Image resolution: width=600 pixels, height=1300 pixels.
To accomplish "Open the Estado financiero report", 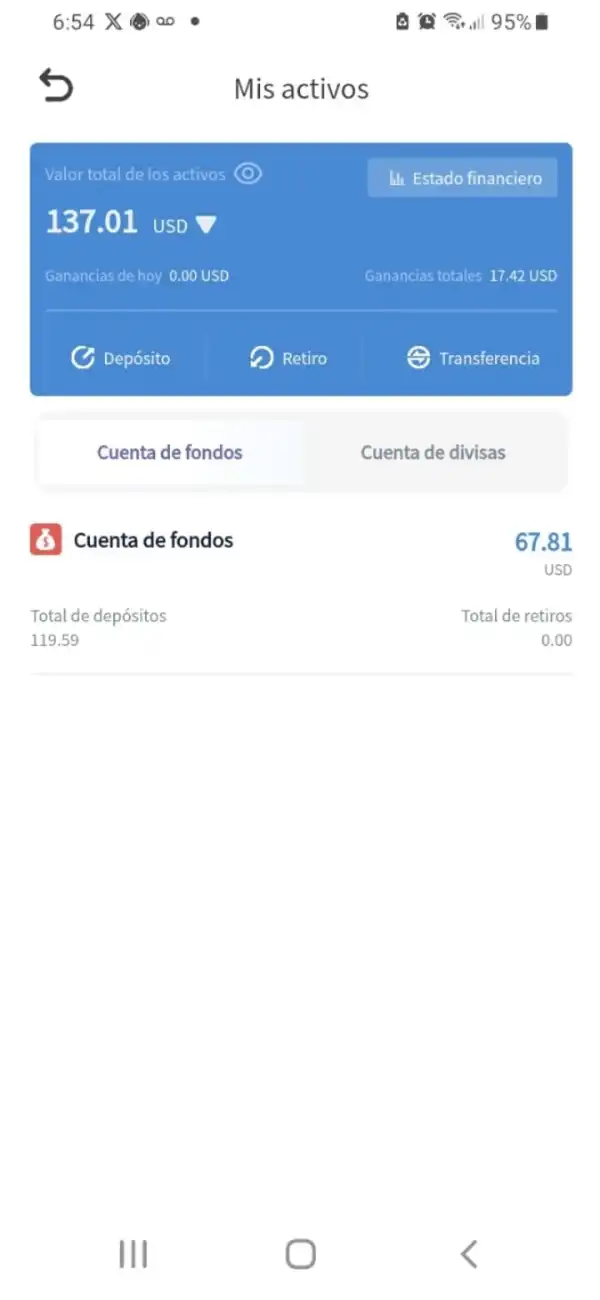I will pyautogui.click(x=462, y=178).
